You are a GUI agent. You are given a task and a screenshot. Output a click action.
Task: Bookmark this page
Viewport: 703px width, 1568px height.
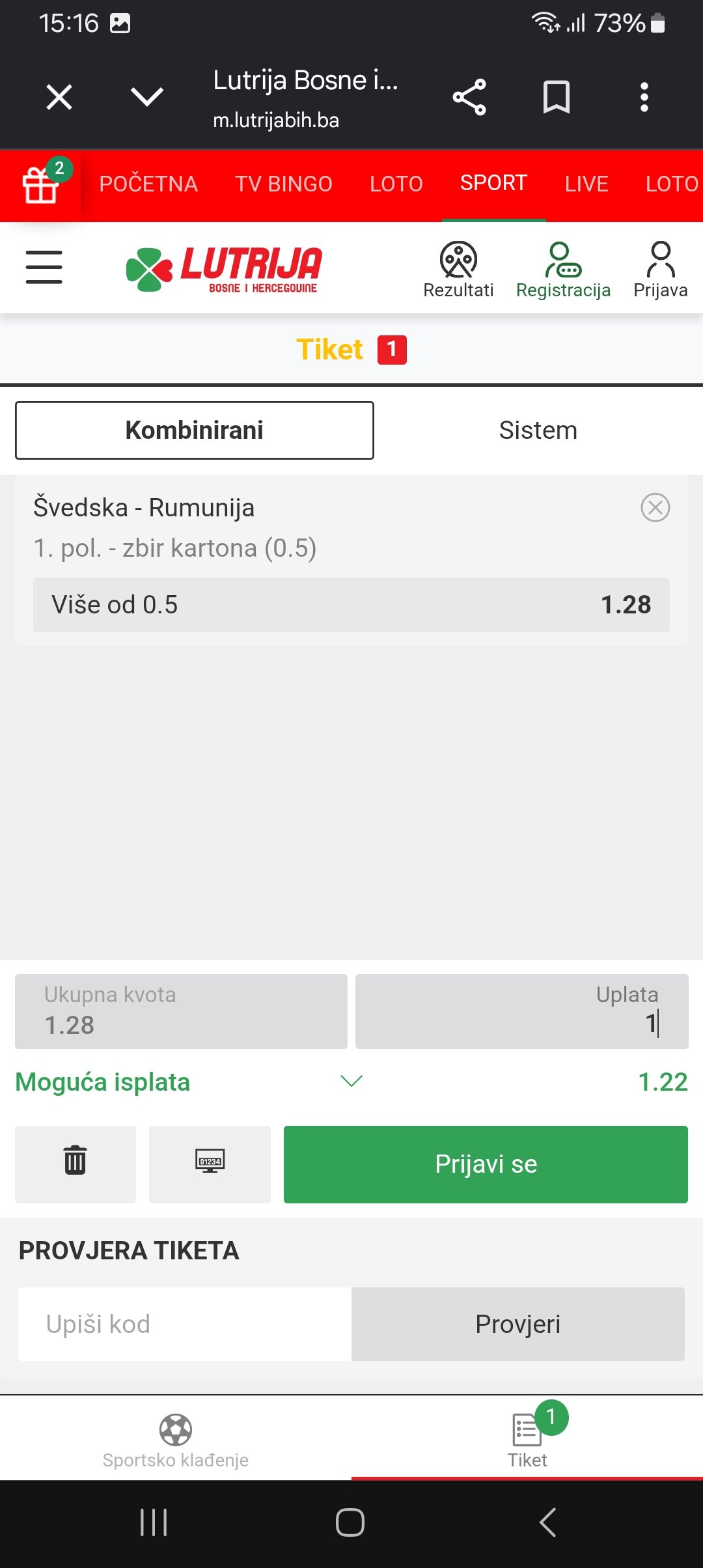557,97
